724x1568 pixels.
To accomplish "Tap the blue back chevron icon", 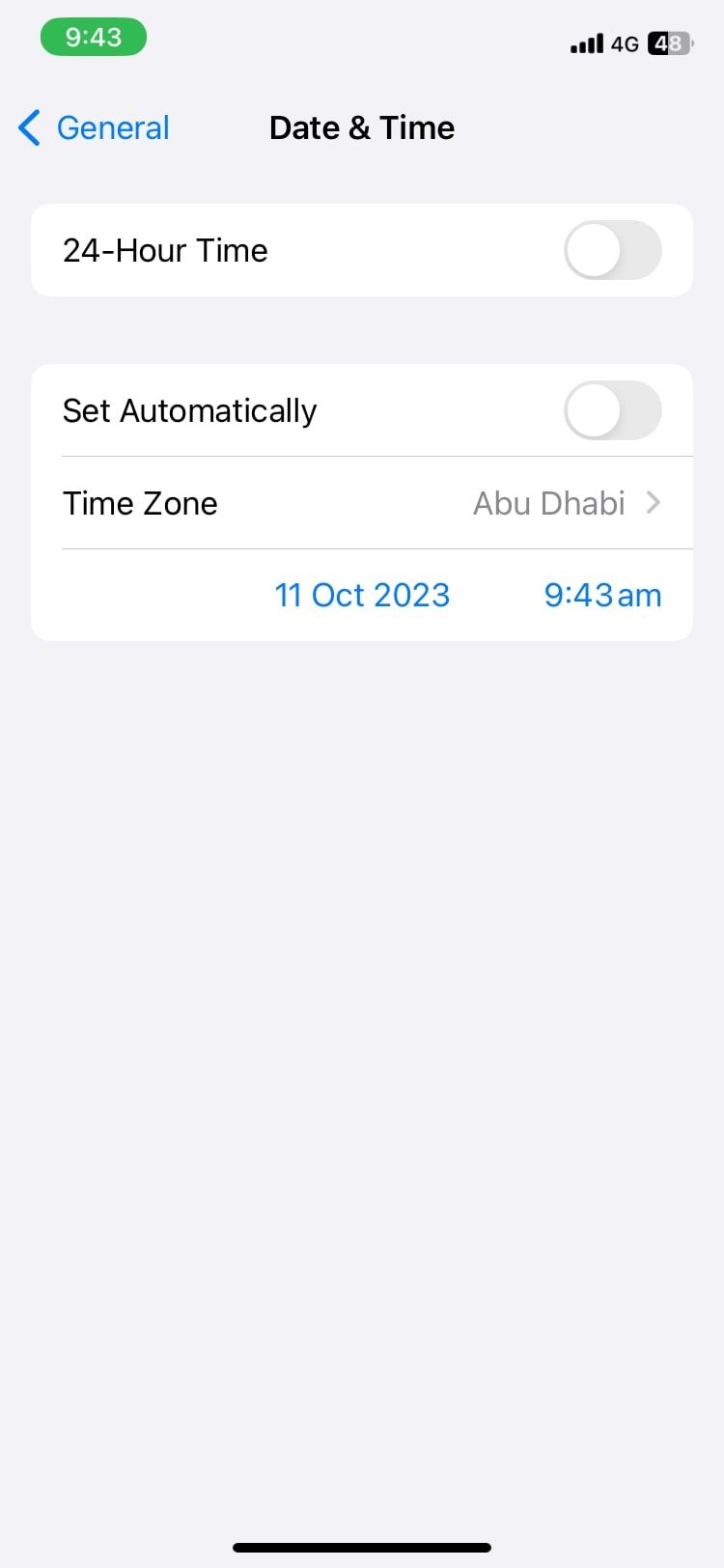I will 29,126.
